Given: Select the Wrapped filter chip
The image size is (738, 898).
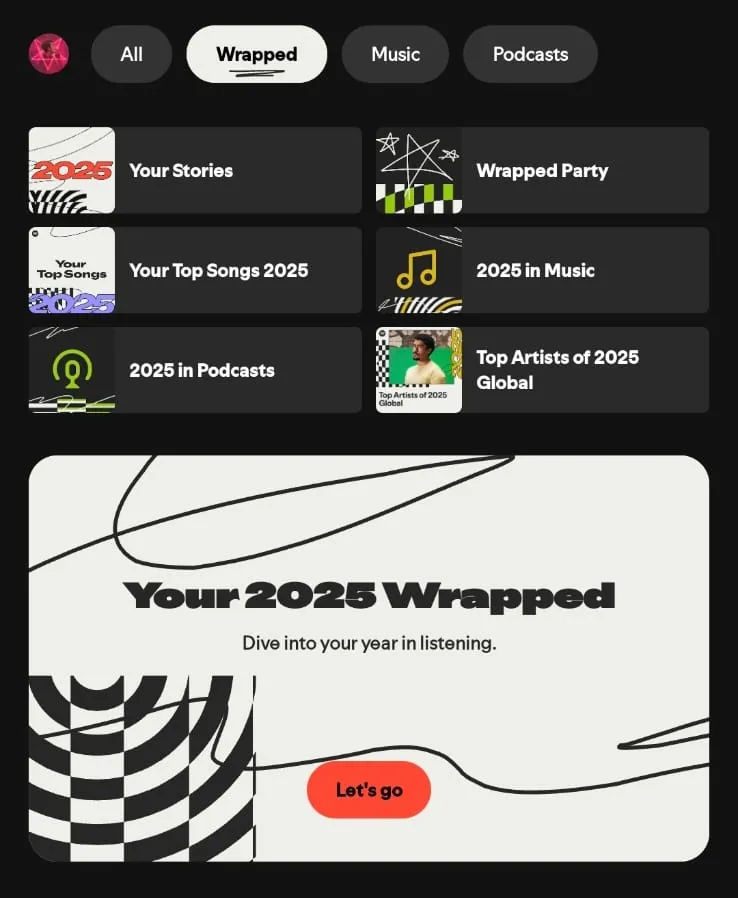Looking at the screenshot, I should pyautogui.click(x=256, y=54).
